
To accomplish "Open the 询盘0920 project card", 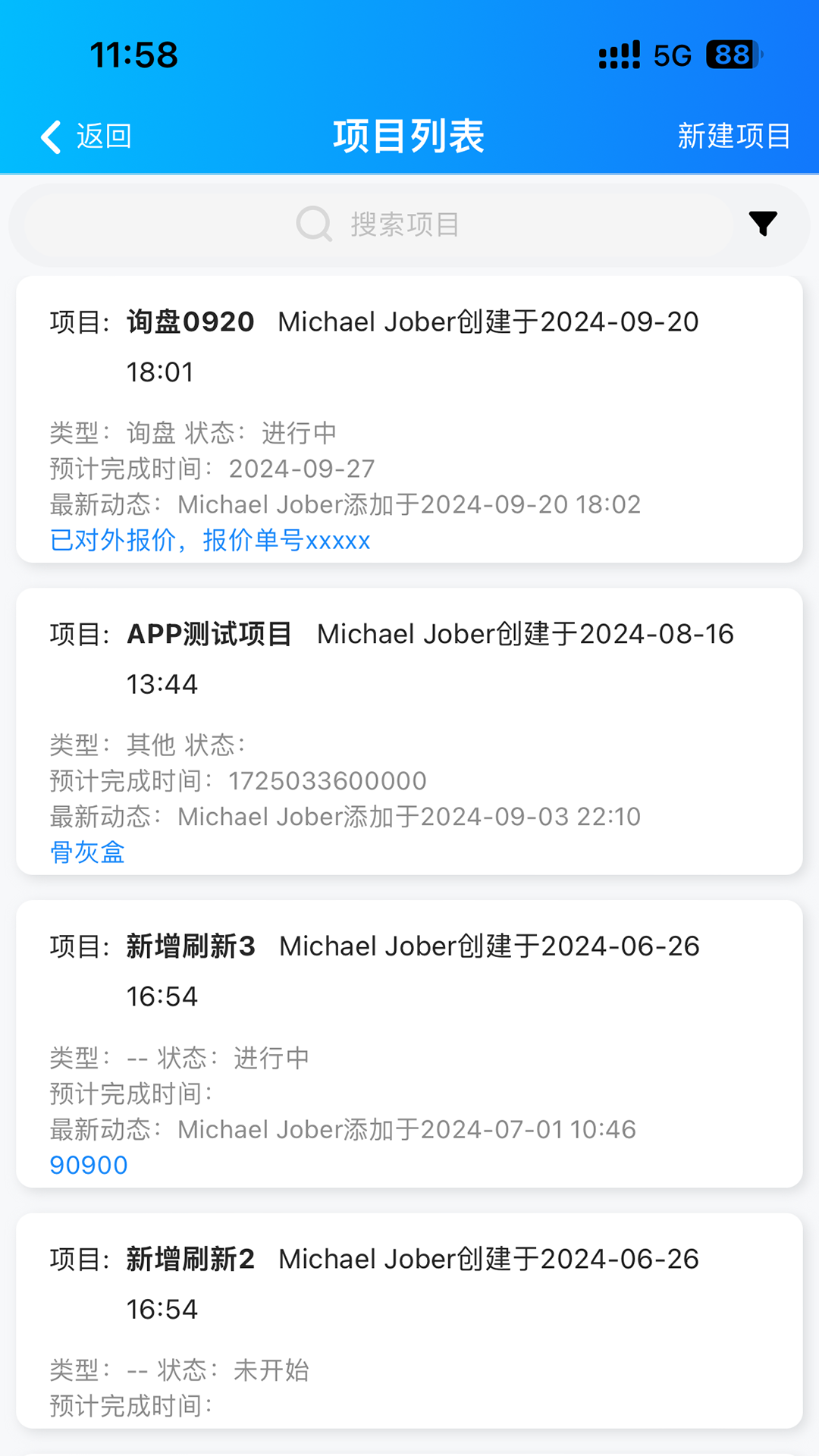I will (x=409, y=419).
